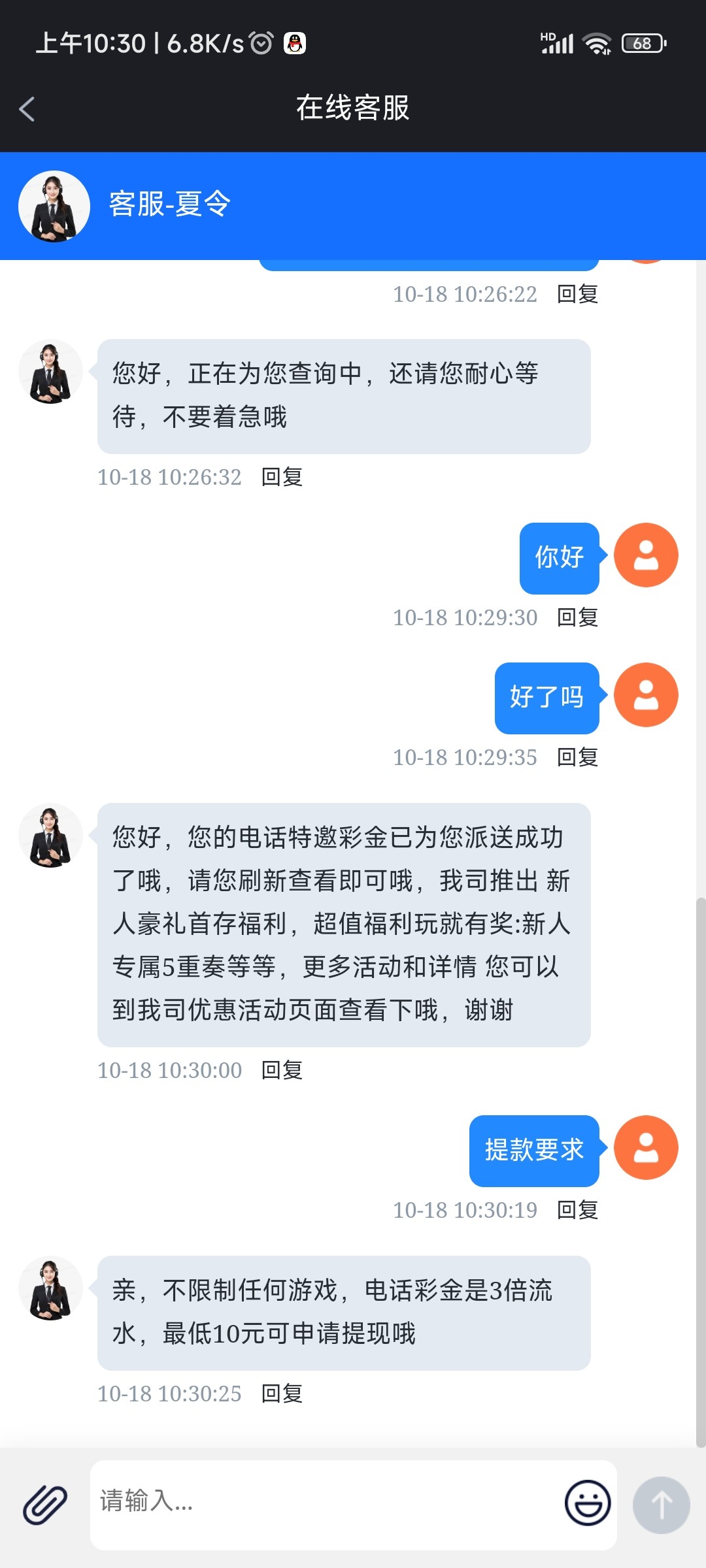Tap the QQ icon in the status bar

point(294,42)
